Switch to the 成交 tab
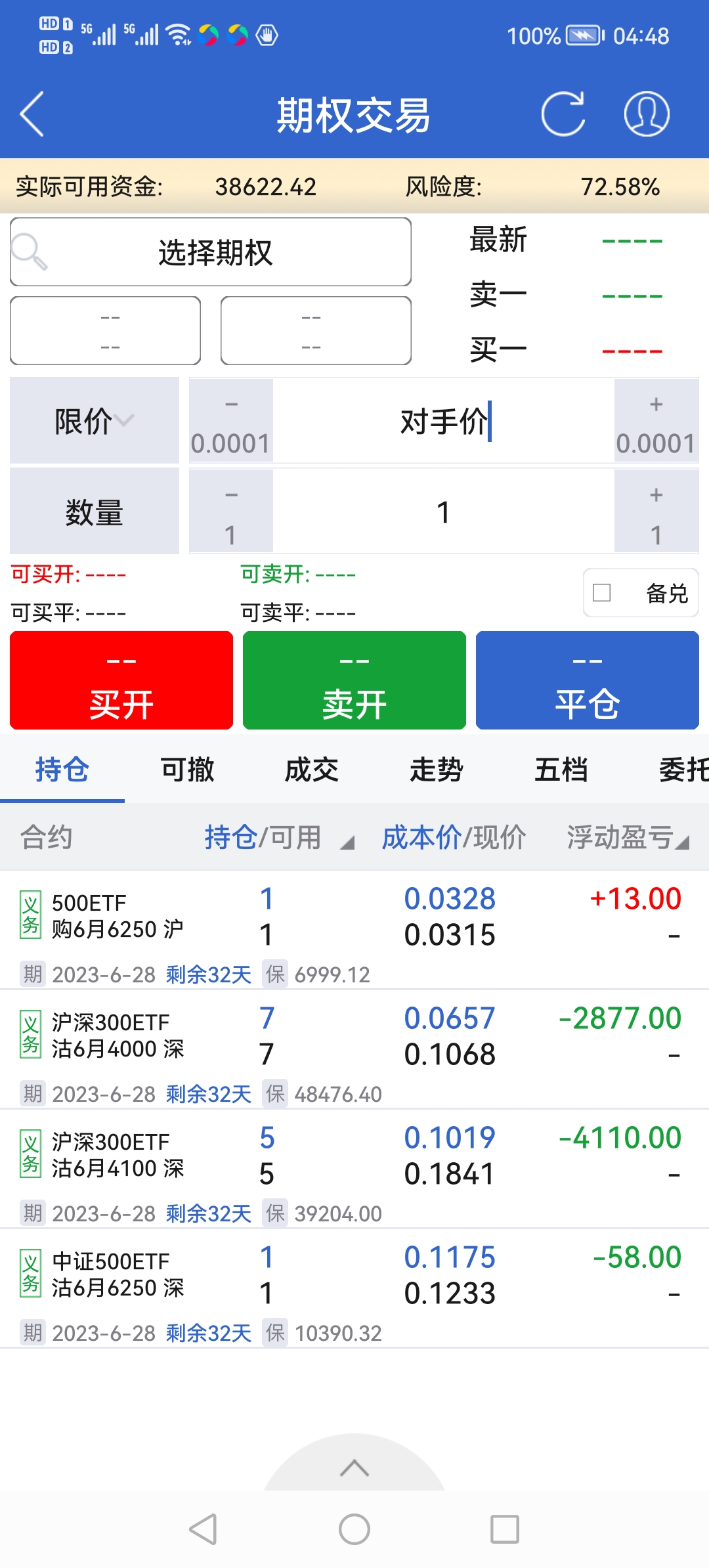This screenshot has width=709, height=1568. click(312, 770)
